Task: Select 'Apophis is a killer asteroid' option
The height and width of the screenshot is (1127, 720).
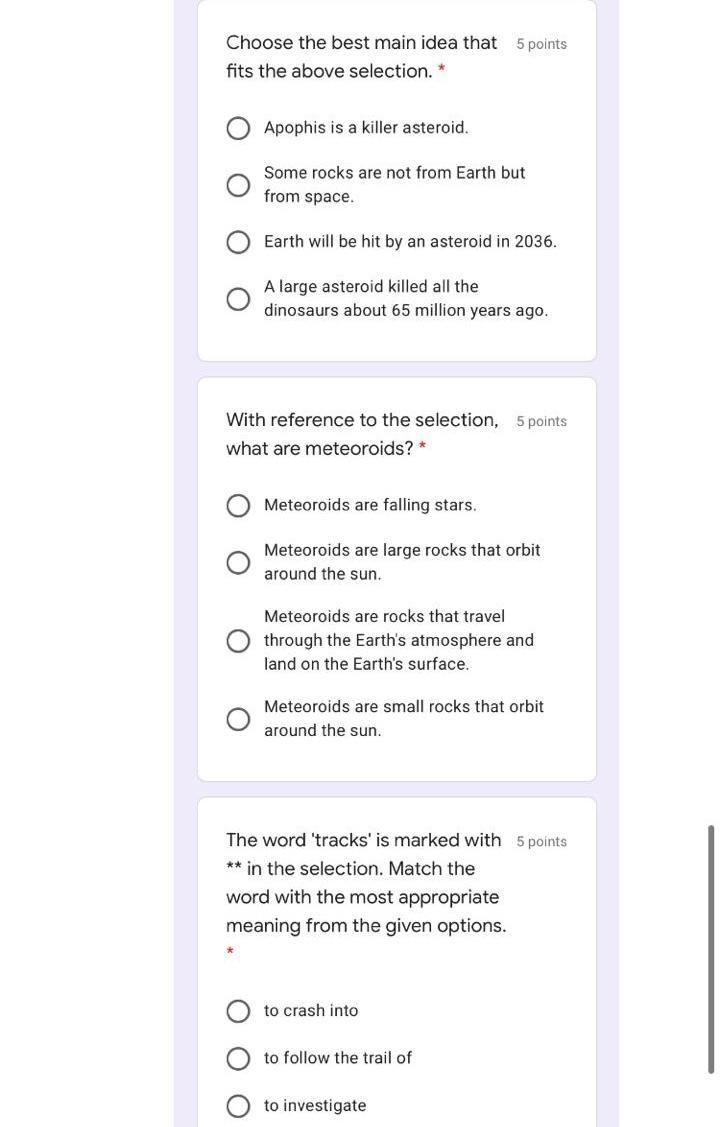Action: (x=238, y=128)
